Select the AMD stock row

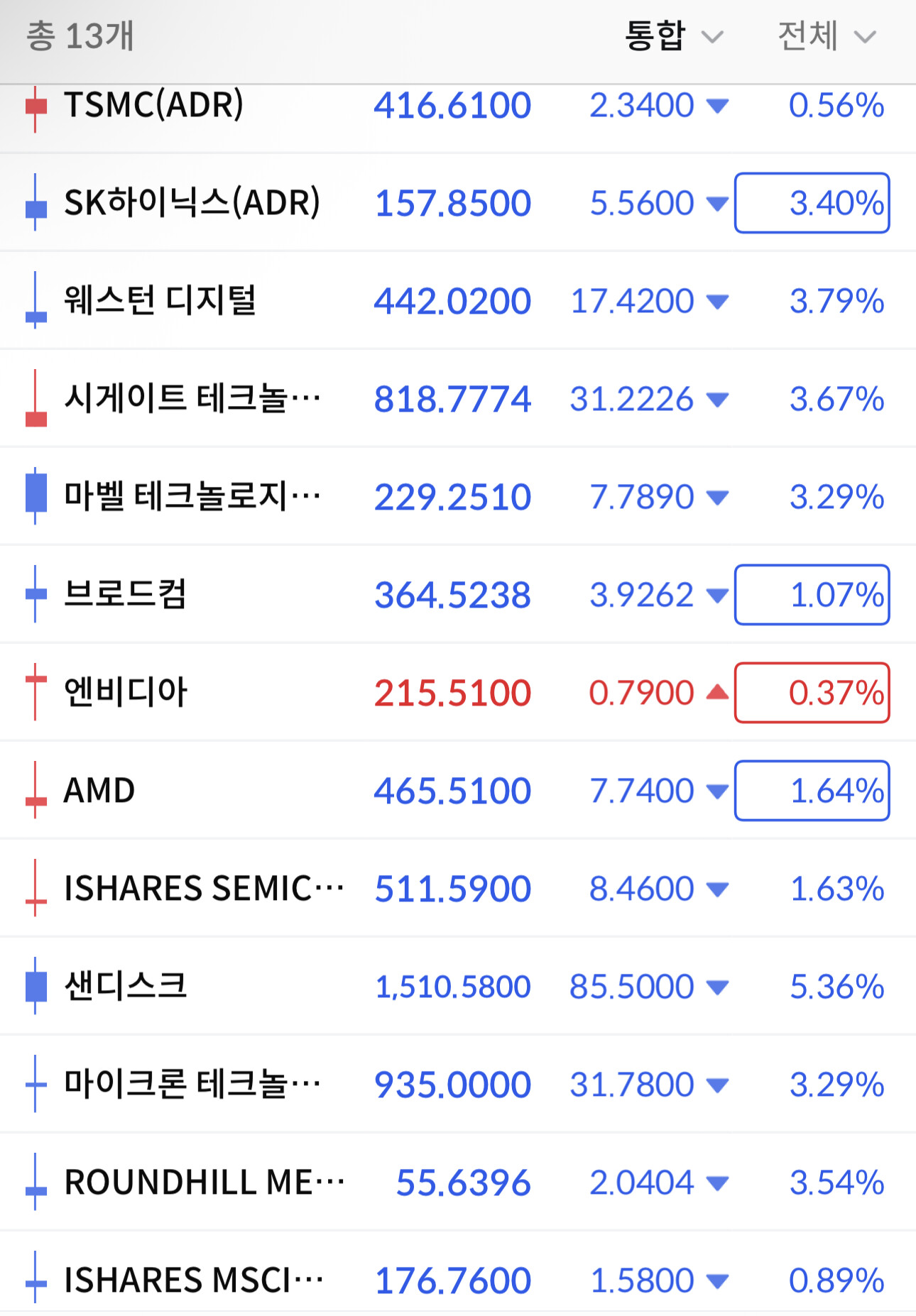click(x=458, y=790)
